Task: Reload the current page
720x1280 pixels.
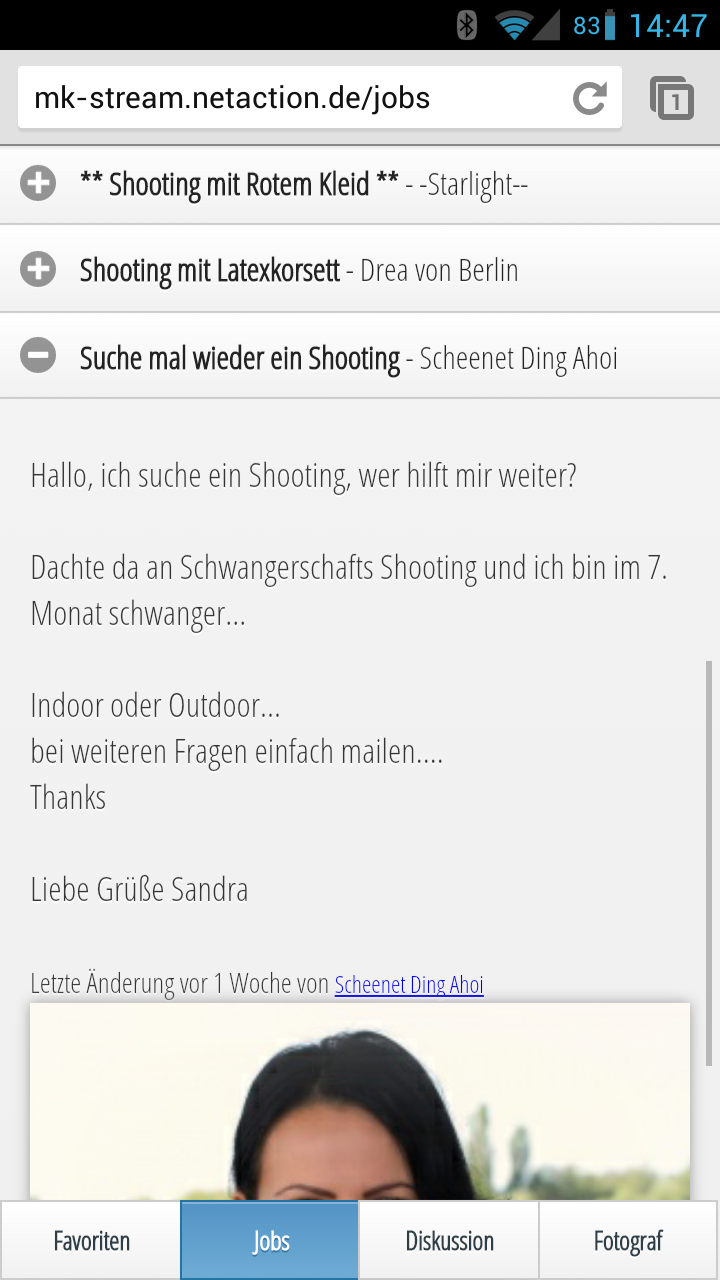Action: click(x=590, y=98)
